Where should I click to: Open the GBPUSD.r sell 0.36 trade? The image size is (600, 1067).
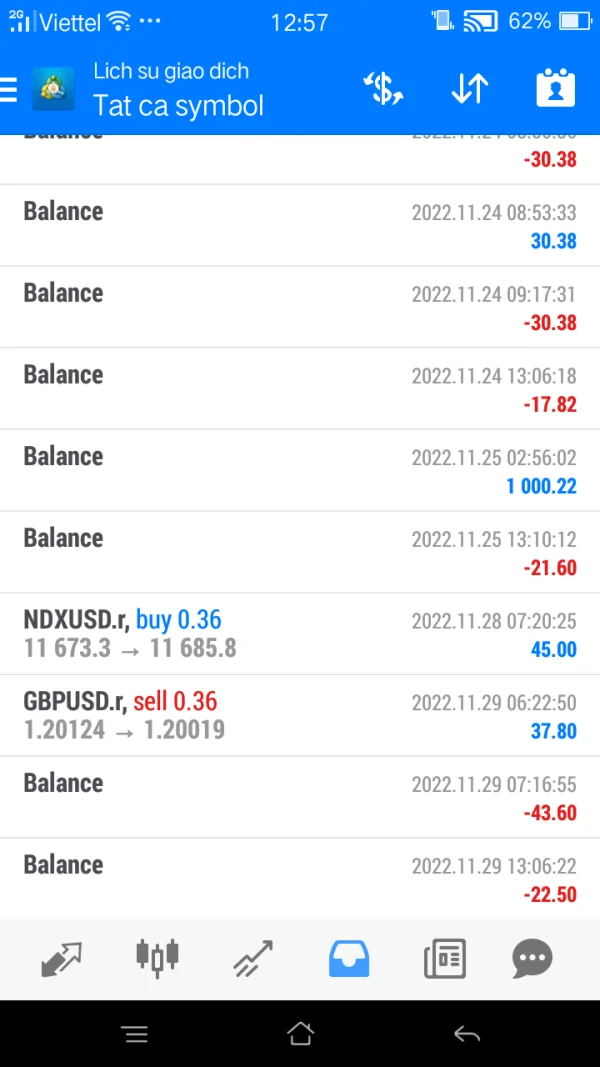click(300, 716)
